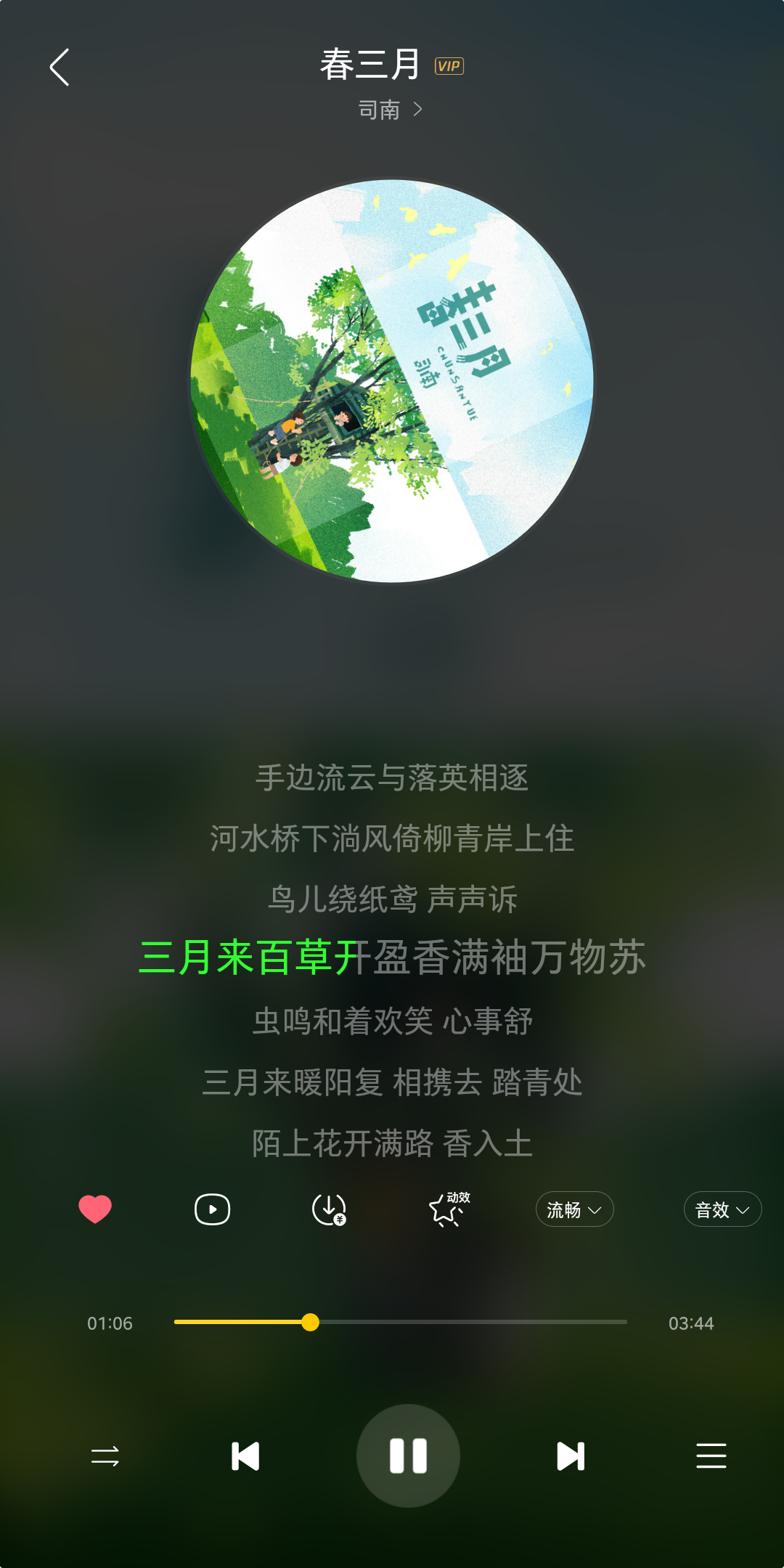This screenshot has height=1568, width=784.
Task: Open the current playlist queue
Action: [711, 1456]
